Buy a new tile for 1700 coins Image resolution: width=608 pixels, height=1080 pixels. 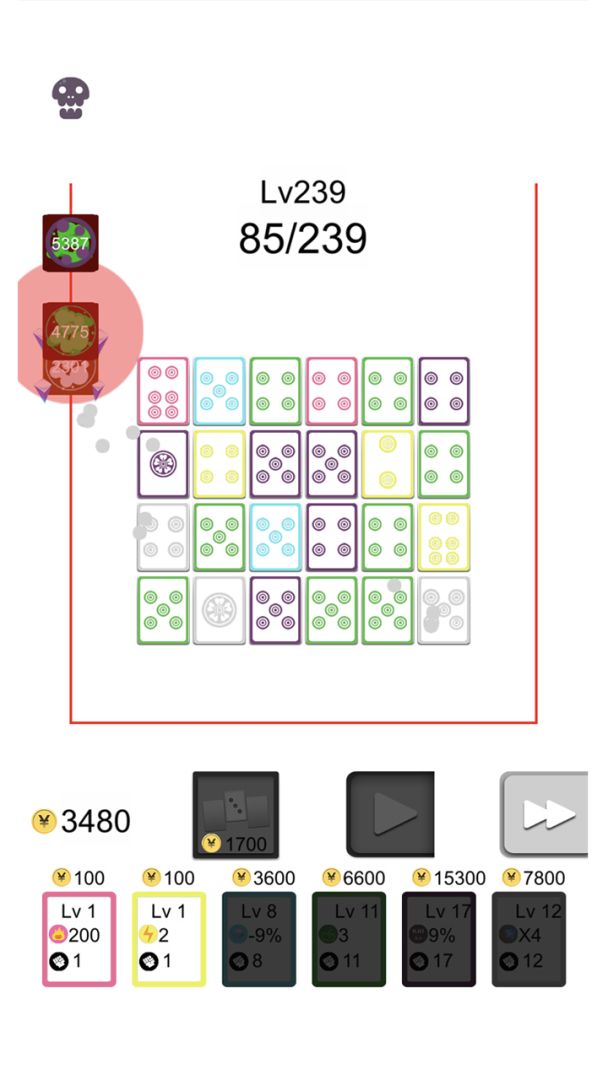click(236, 814)
